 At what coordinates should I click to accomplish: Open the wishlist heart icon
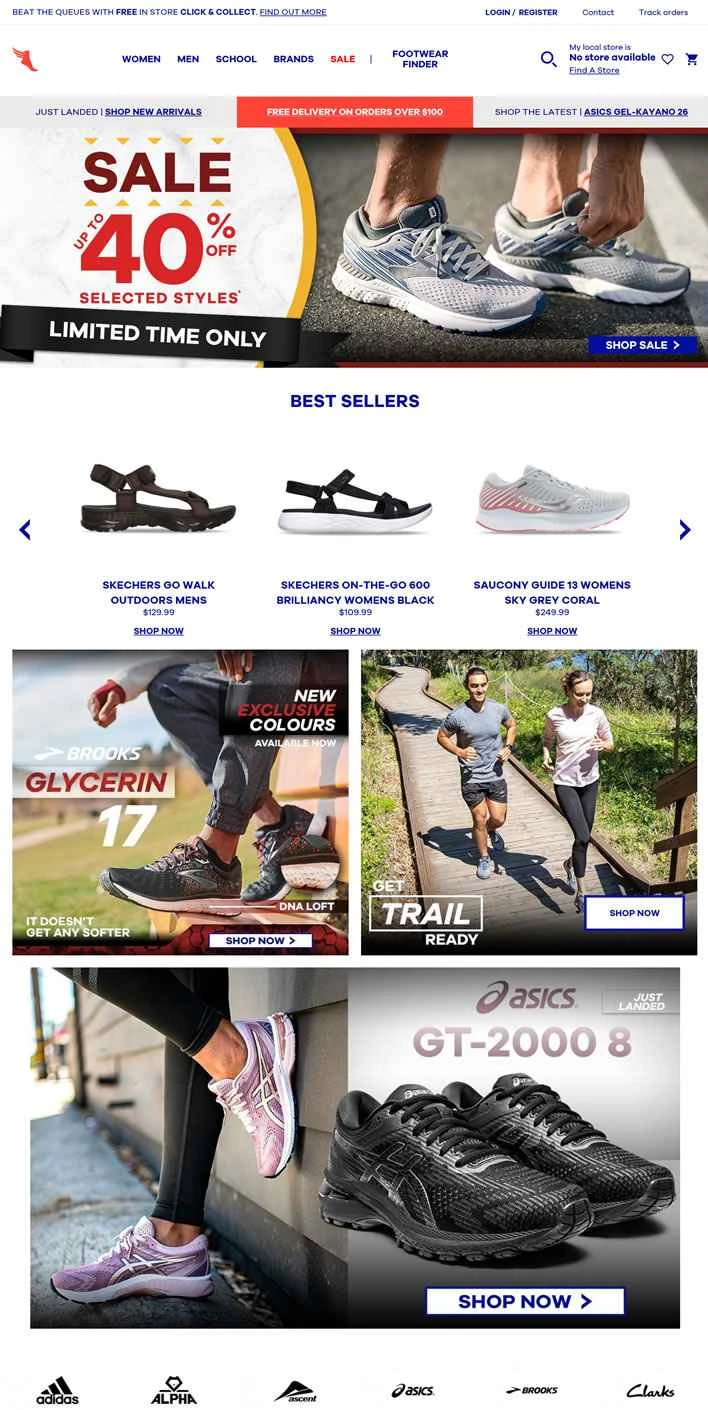pos(668,59)
